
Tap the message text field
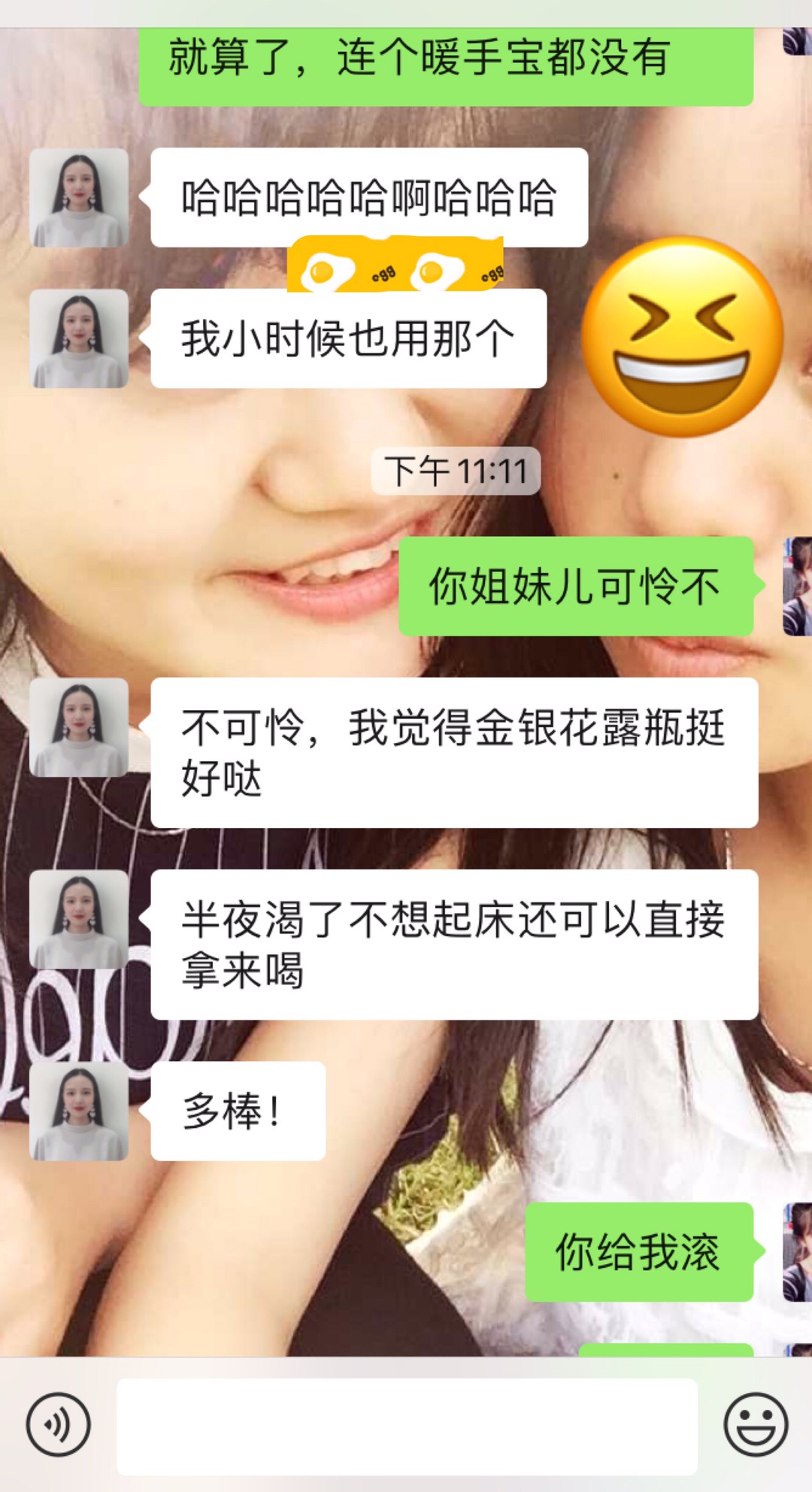click(406, 1426)
